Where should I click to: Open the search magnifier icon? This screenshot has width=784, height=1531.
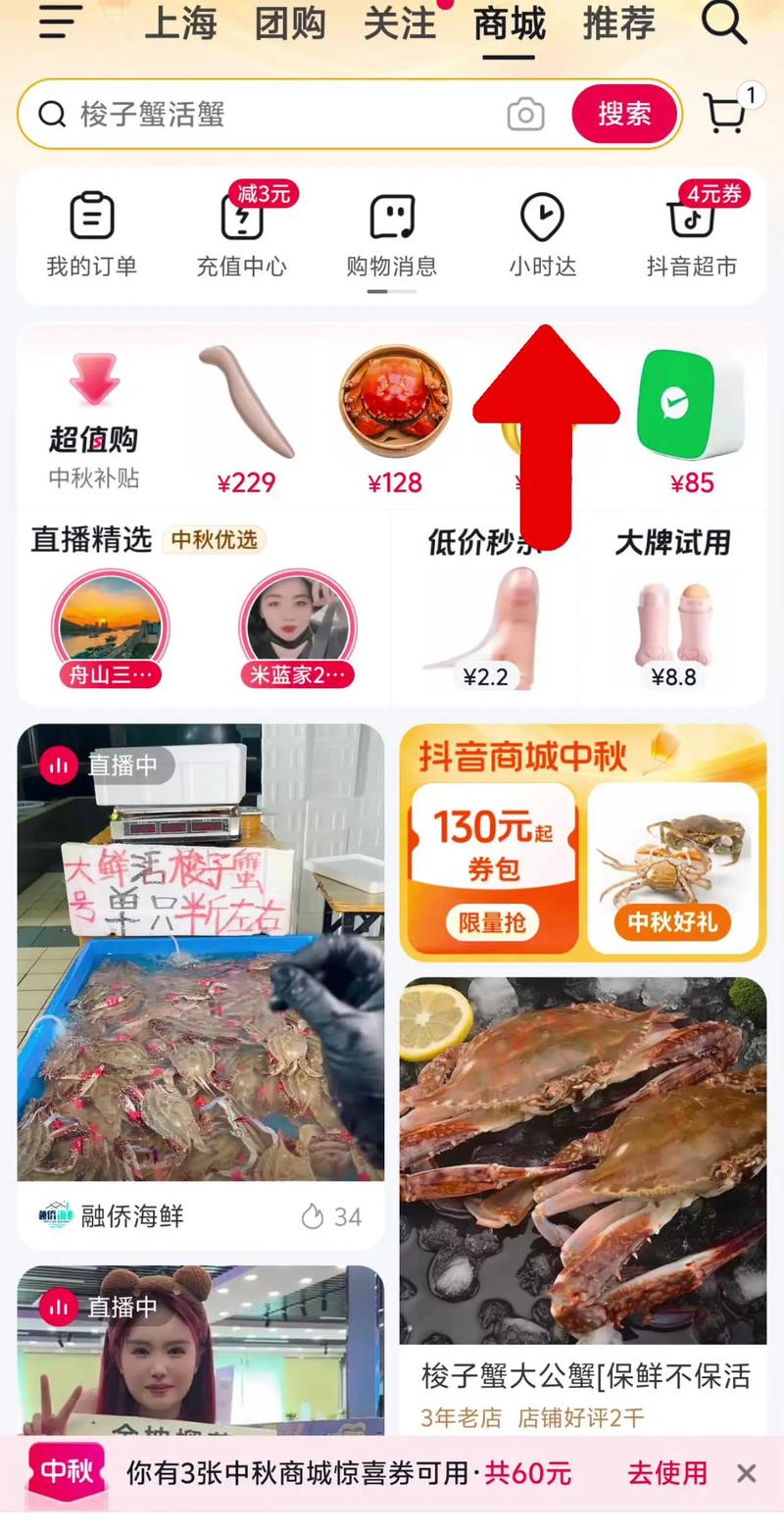point(724,23)
